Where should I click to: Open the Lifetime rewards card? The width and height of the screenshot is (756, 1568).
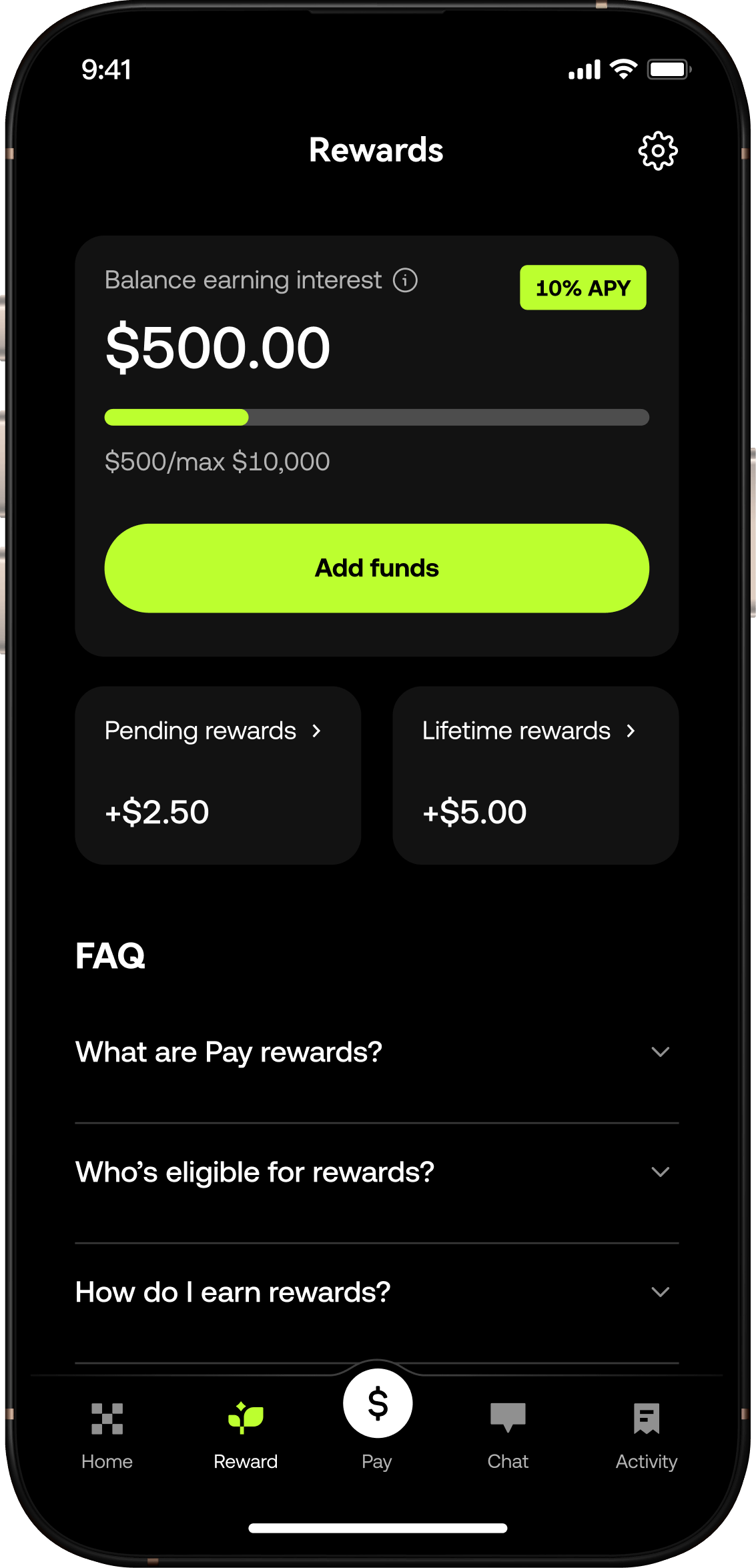coord(535,775)
